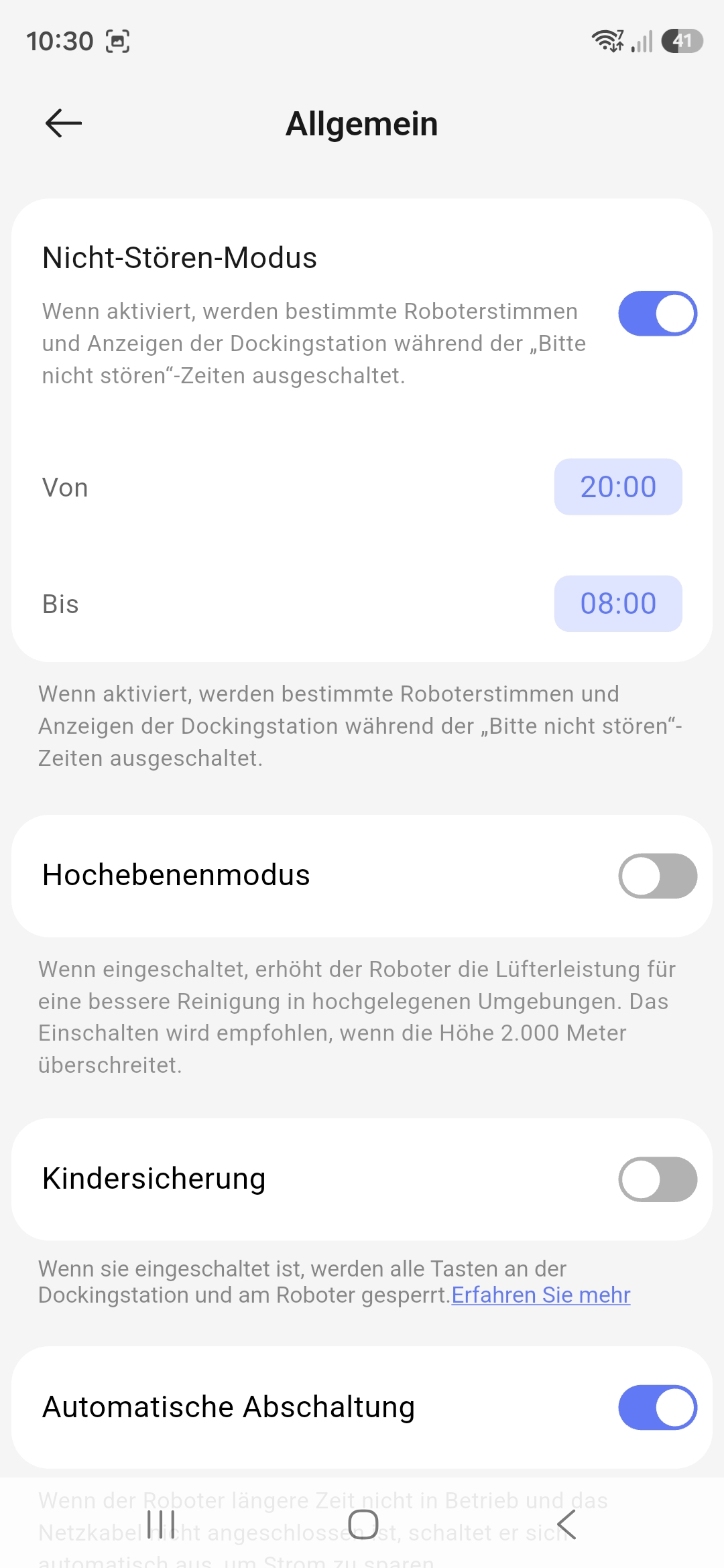Turn on Kindersicherung

(657, 1179)
